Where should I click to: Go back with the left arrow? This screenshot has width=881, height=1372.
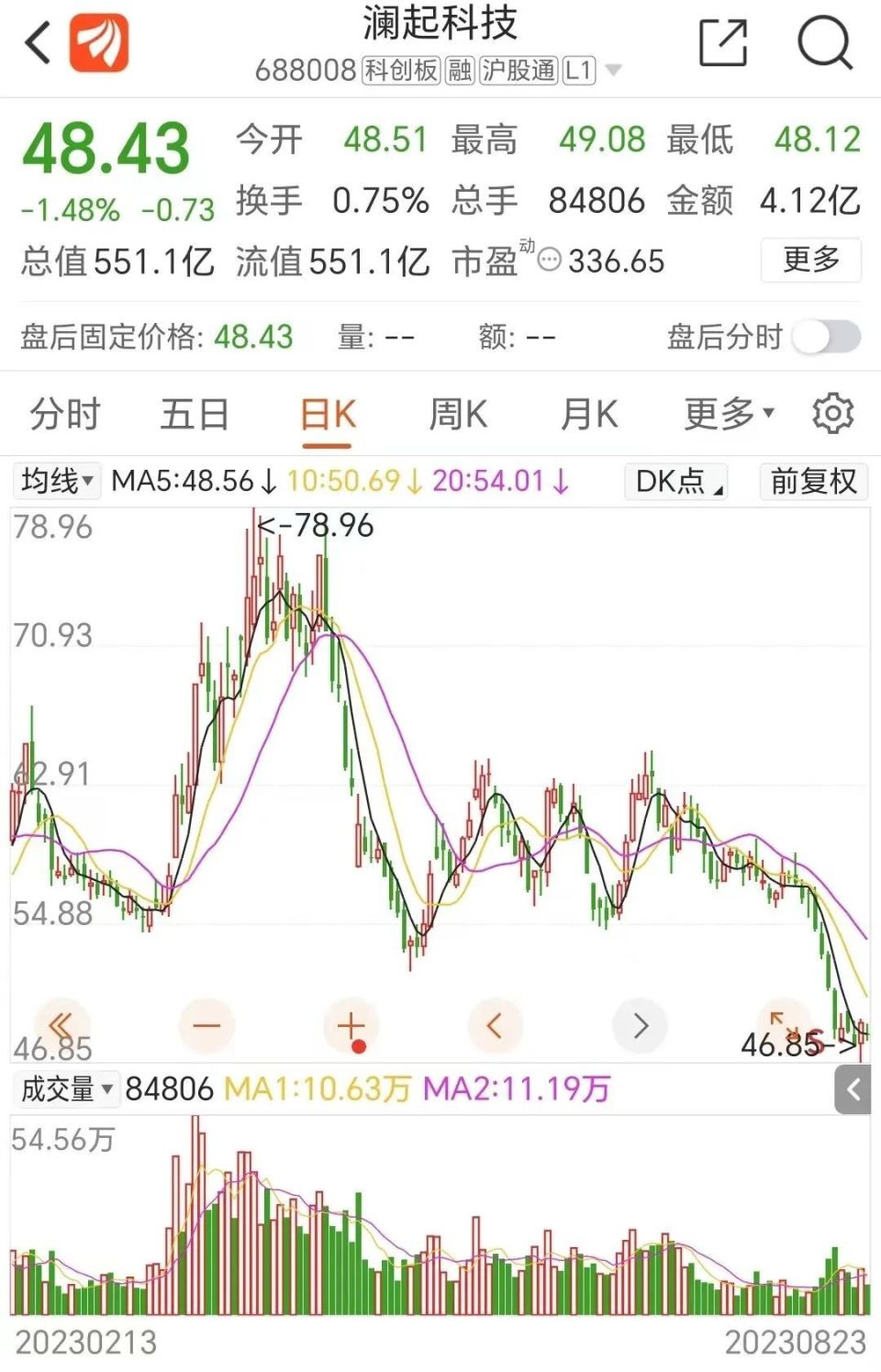pos(35,44)
